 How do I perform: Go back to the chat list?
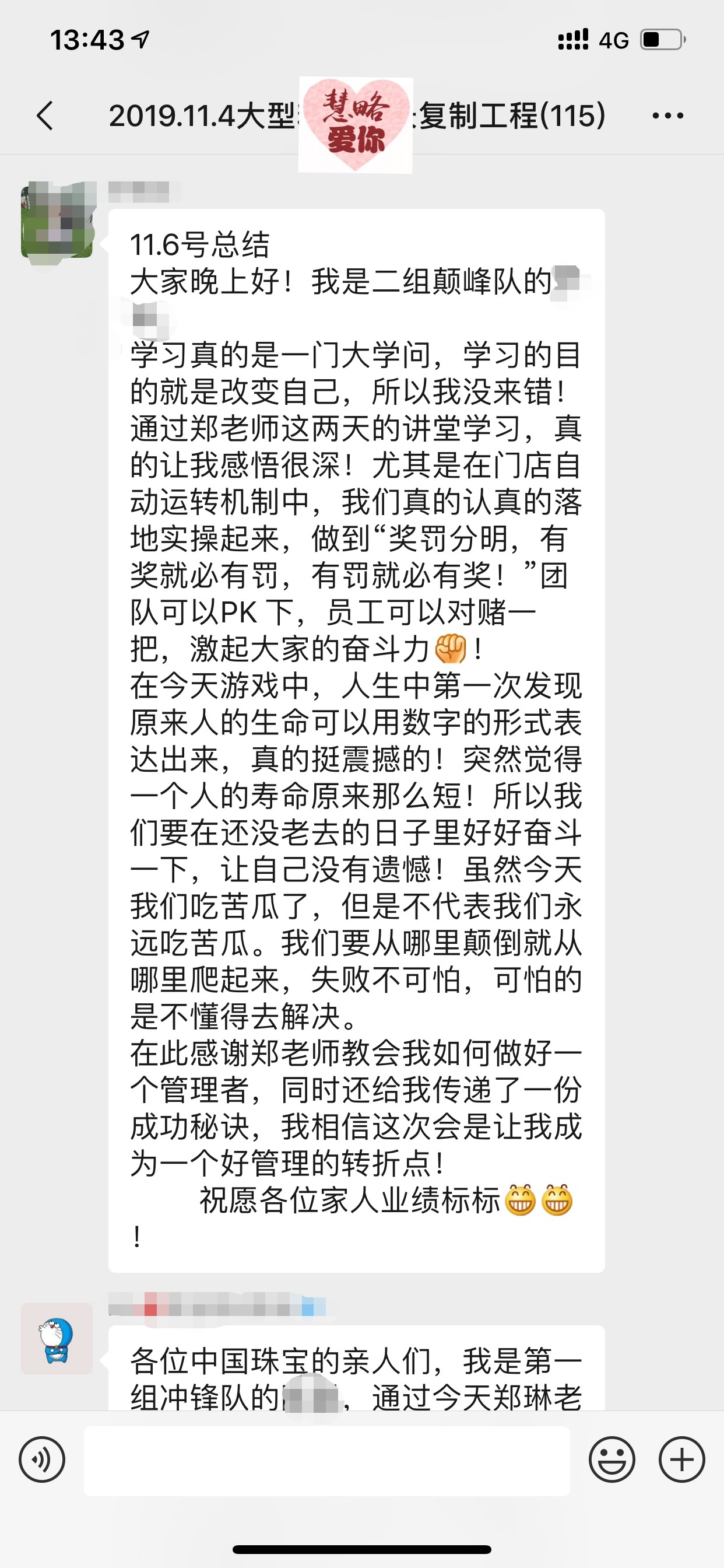click(45, 116)
